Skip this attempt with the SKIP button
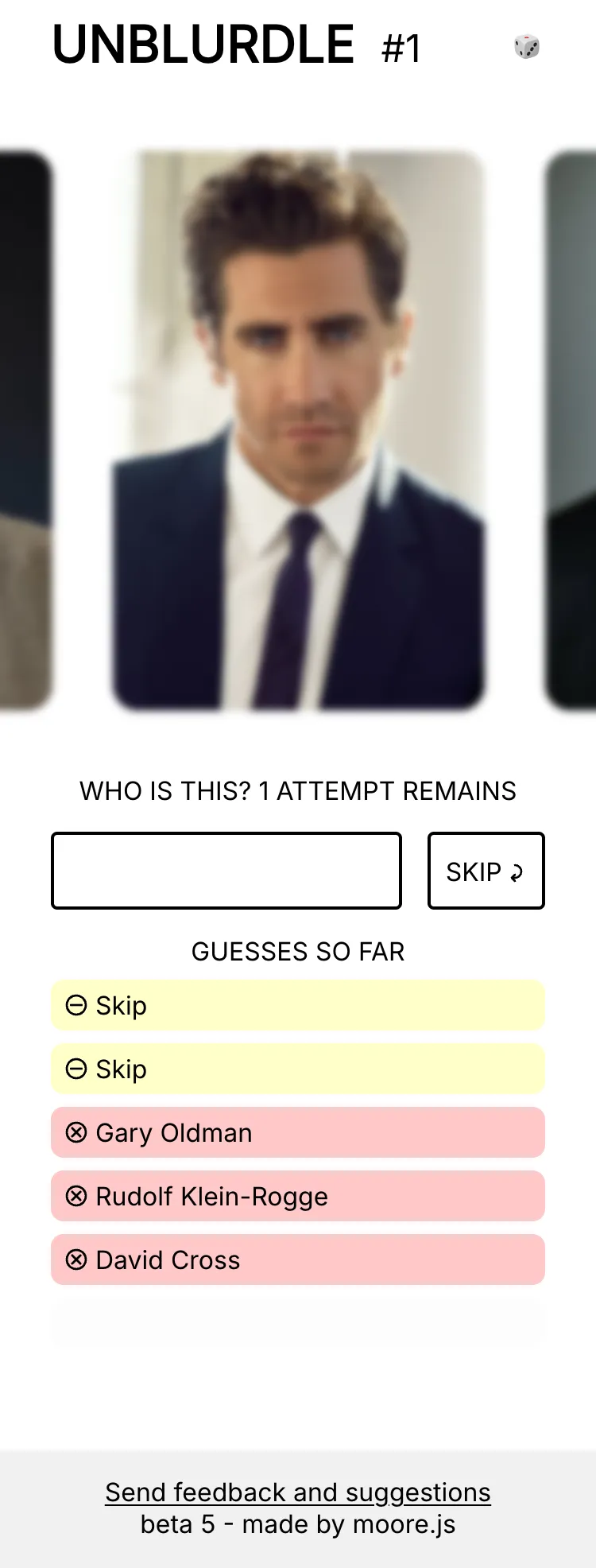596x1568 pixels. pos(486,871)
